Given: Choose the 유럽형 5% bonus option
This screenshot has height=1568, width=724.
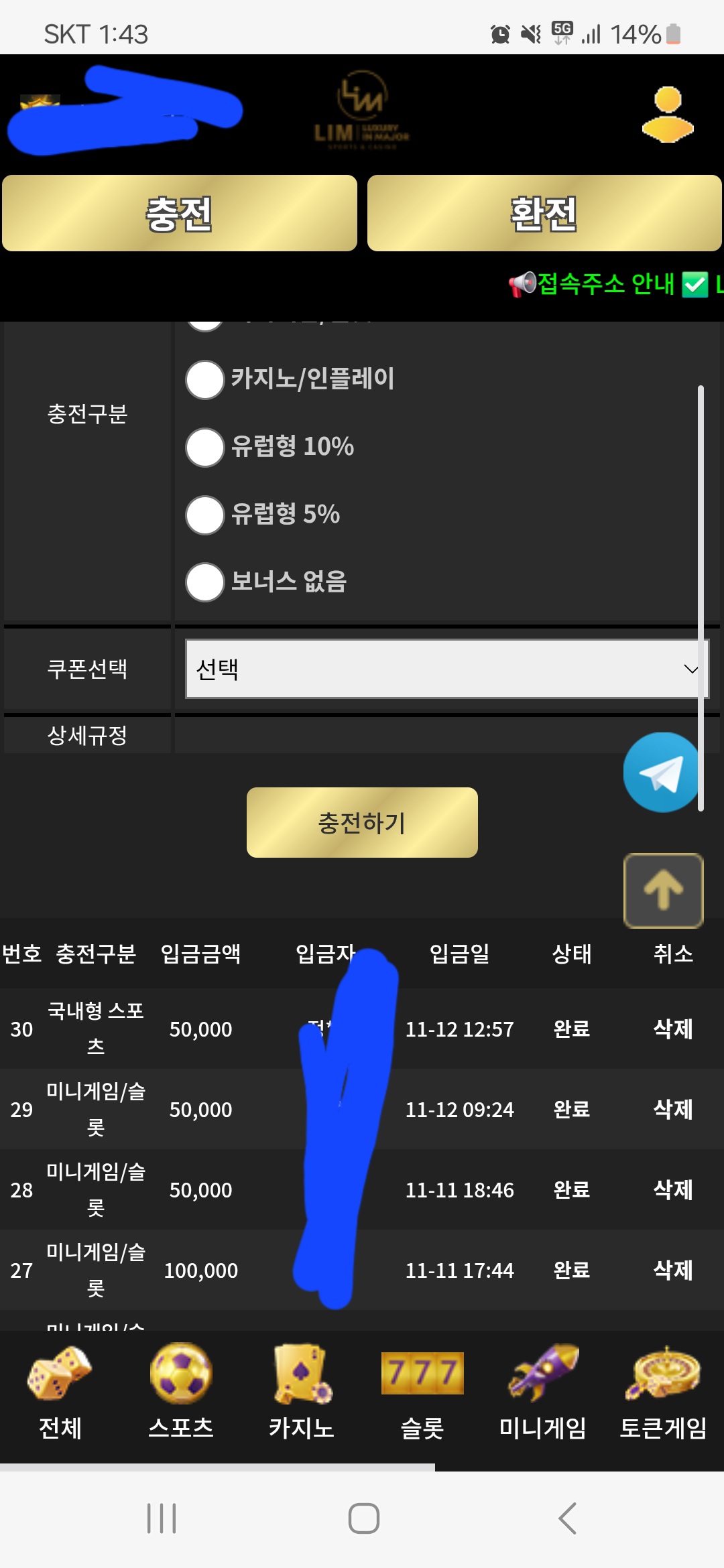Looking at the screenshot, I should pyautogui.click(x=205, y=515).
